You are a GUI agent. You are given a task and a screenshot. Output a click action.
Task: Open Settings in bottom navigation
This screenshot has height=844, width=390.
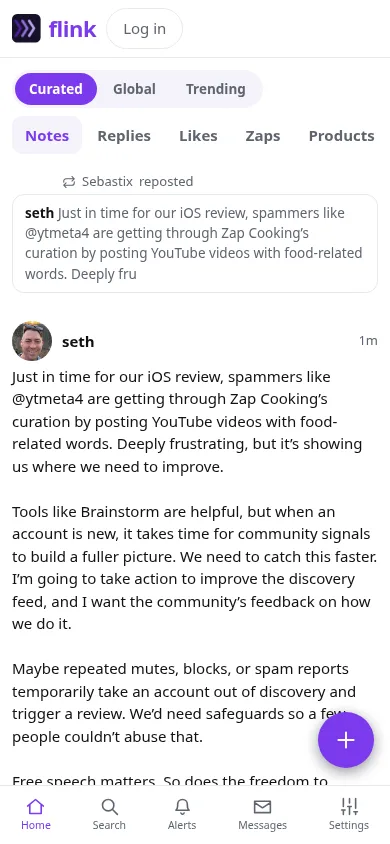pos(349,814)
